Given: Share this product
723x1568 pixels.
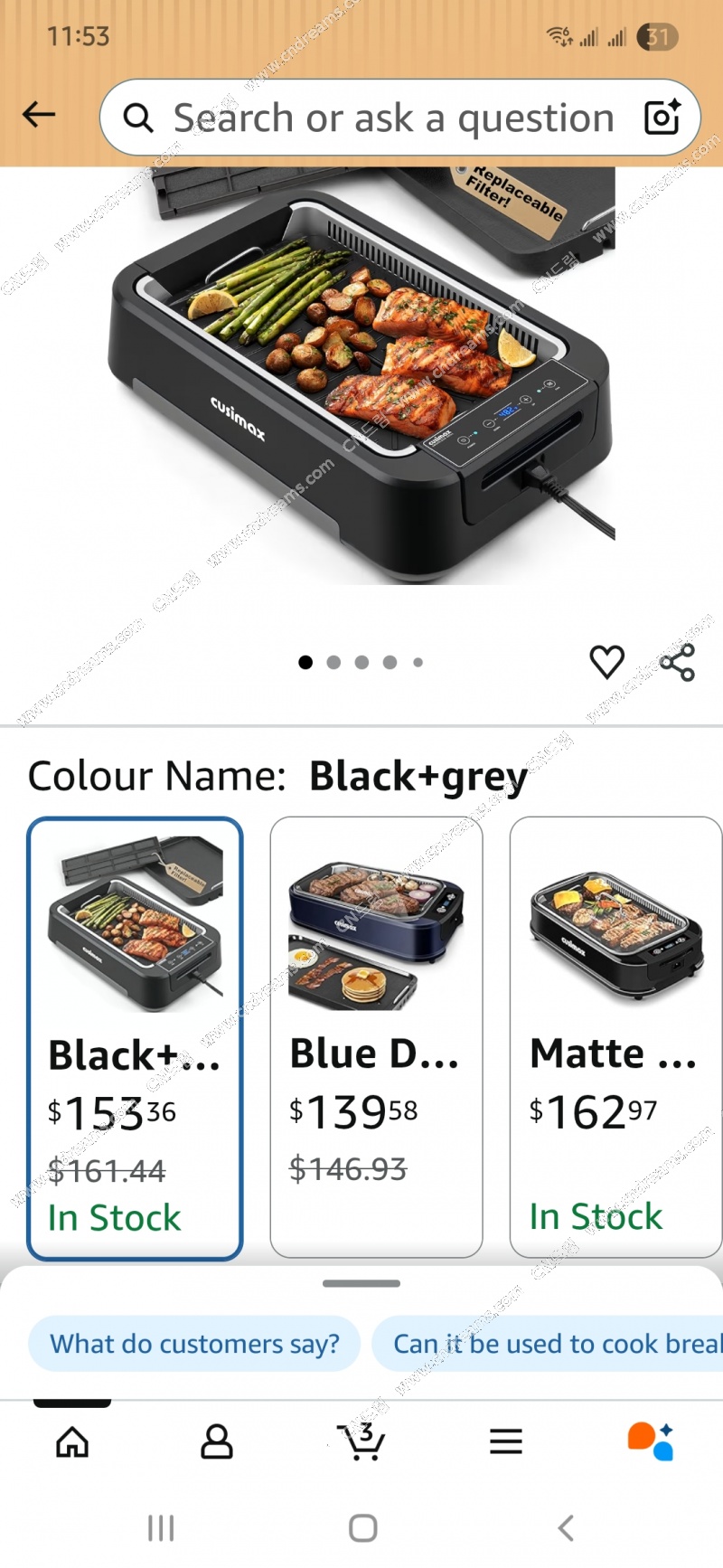Looking at the screenshot, I should click(677, 662).
